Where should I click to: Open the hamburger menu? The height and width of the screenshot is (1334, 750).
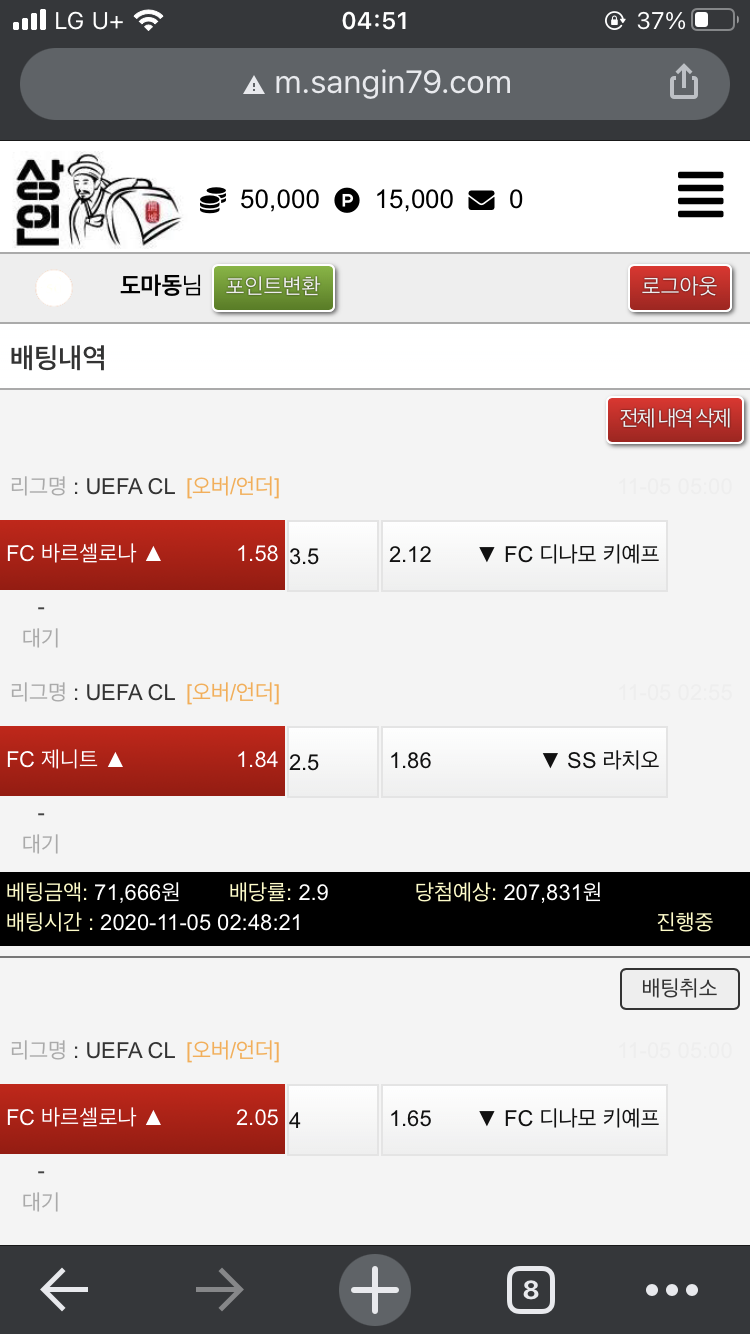point(700,194)
